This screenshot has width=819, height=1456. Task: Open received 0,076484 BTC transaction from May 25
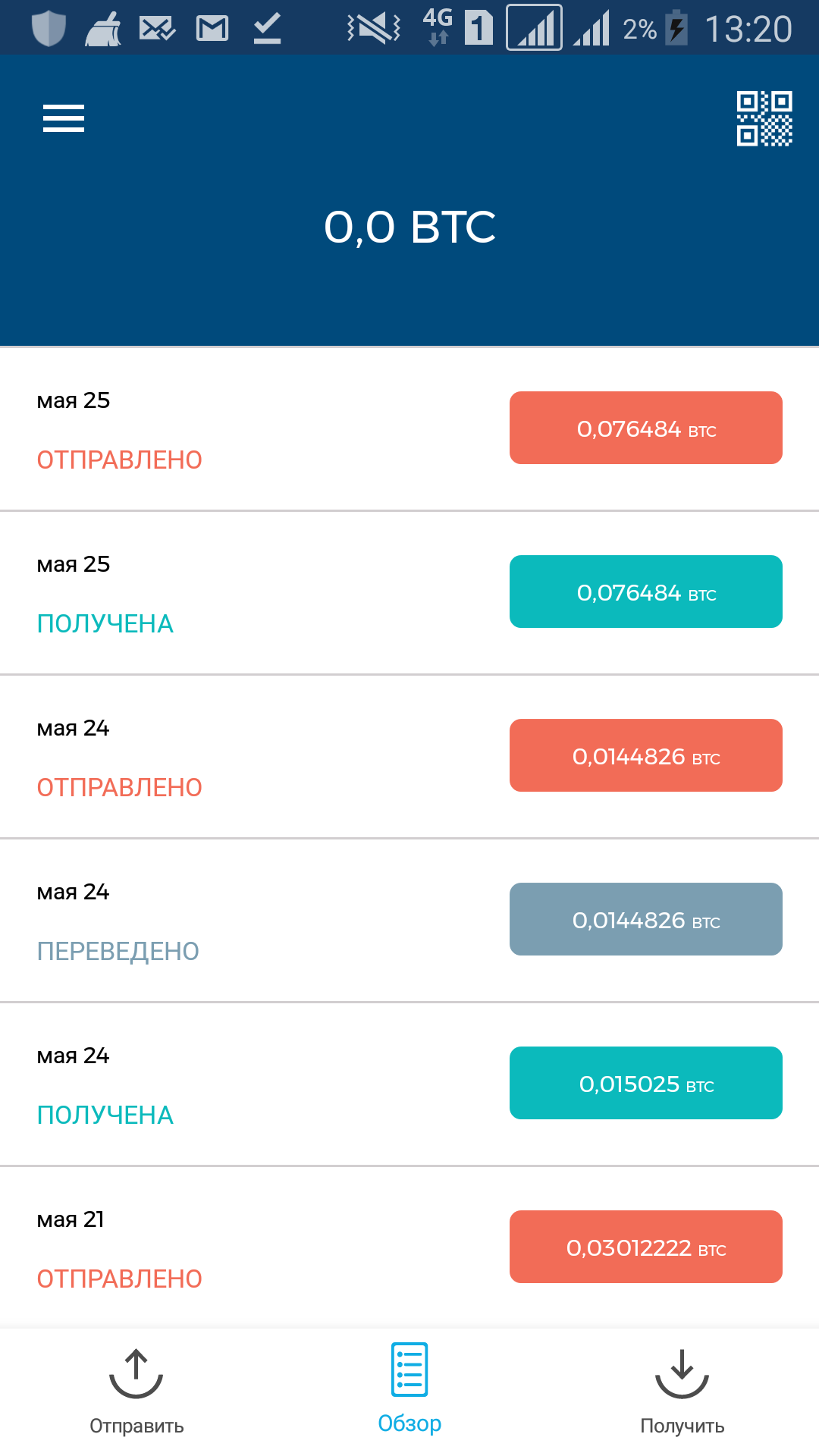(409, 592)
